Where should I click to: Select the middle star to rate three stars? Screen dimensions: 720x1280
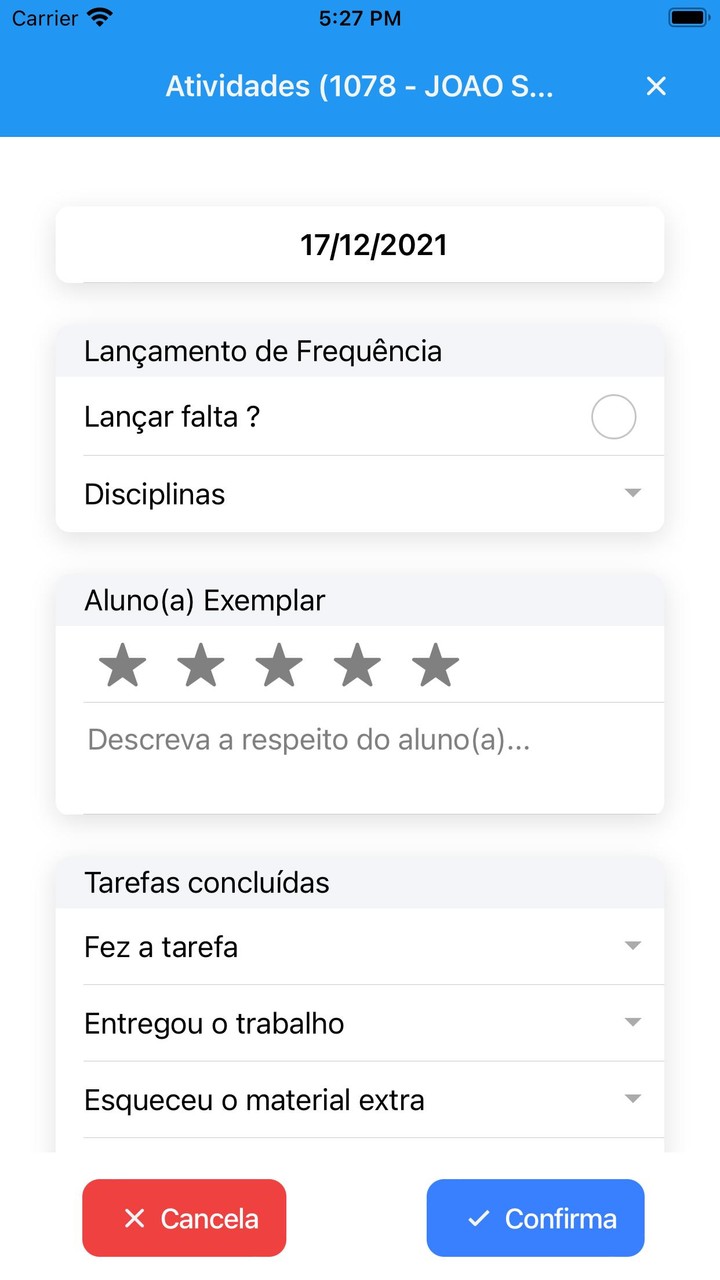pos(279,663)
